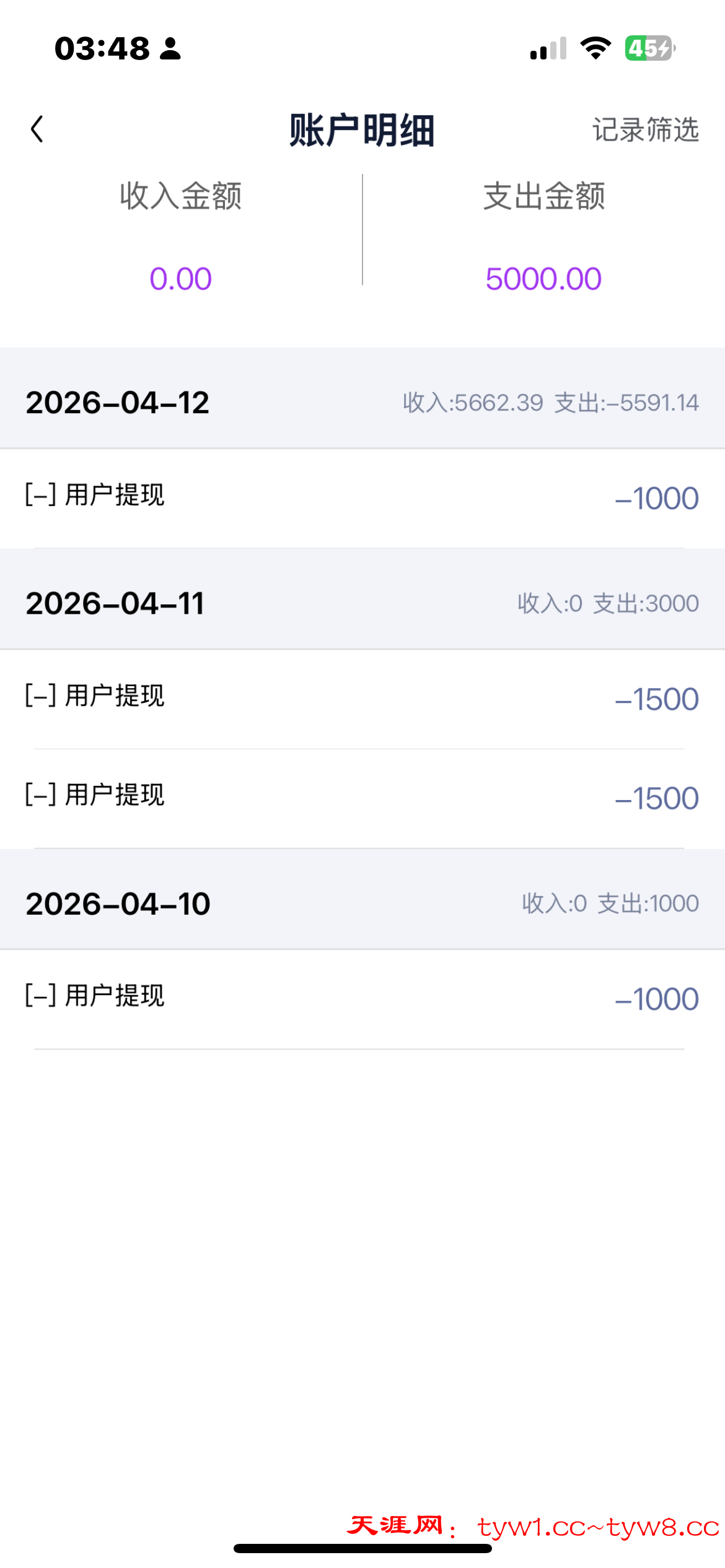Open the 记录筛选 record filter
725x1568 pixels.
tap(645, 130)
